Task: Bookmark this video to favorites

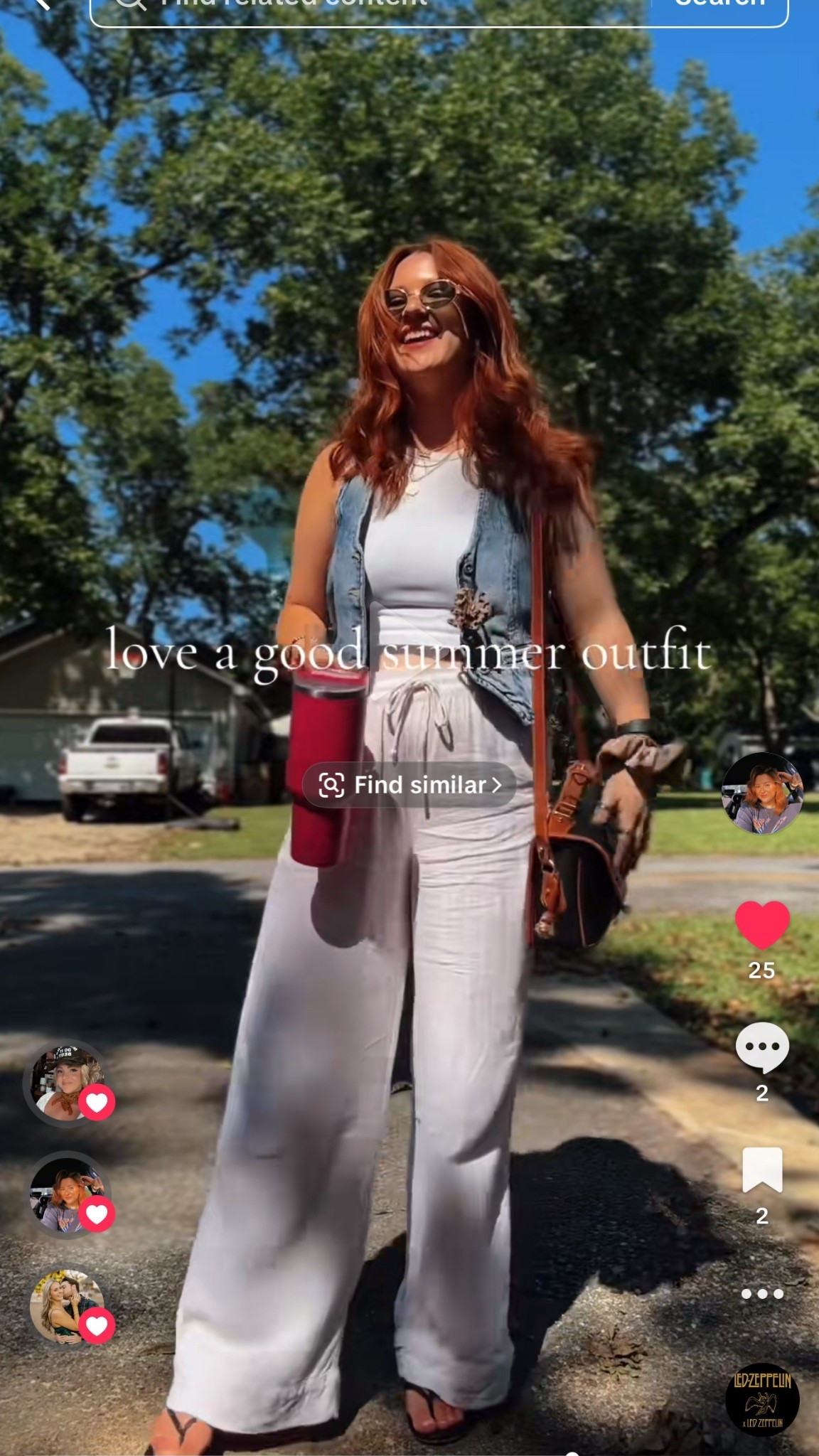Action: [761, 1170]
